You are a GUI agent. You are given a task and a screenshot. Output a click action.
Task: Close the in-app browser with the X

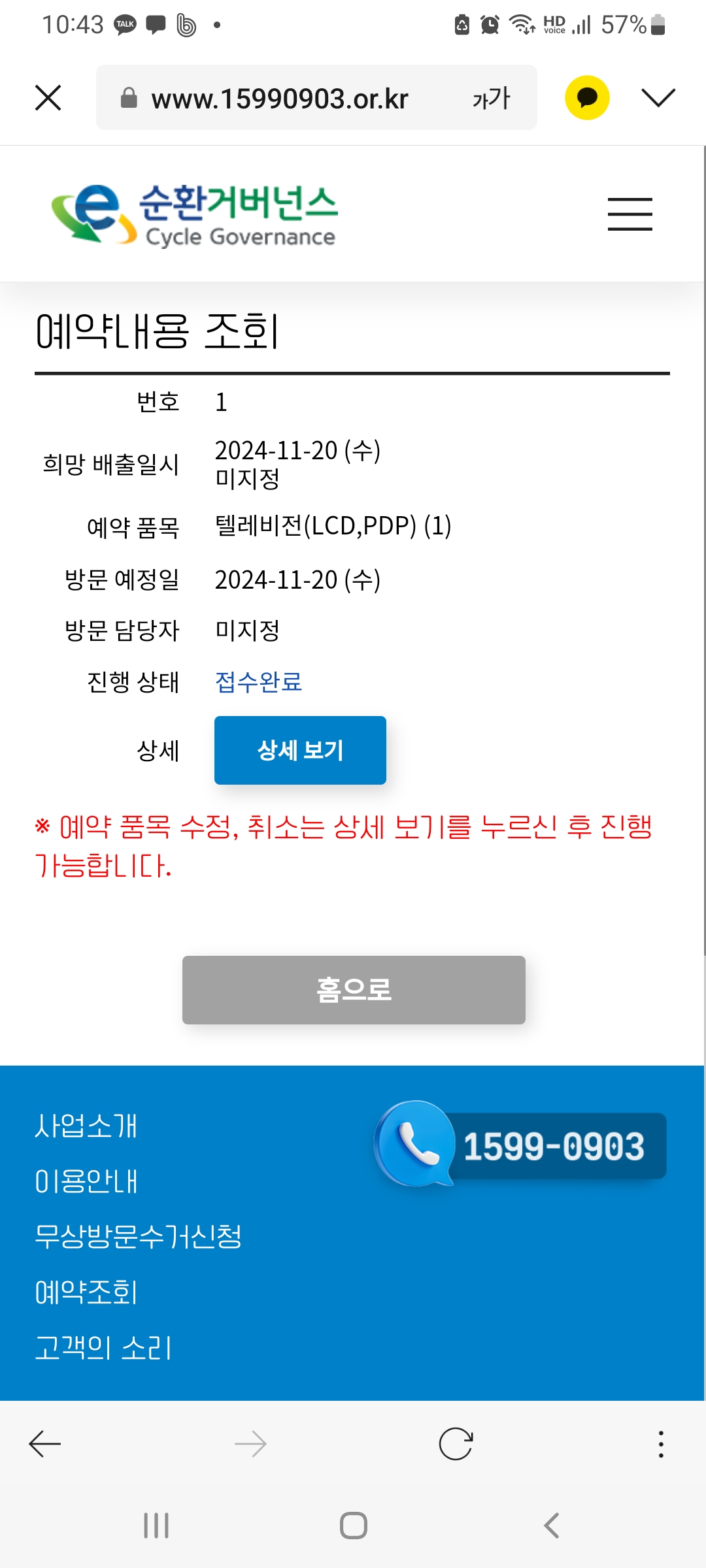[48, 98]
